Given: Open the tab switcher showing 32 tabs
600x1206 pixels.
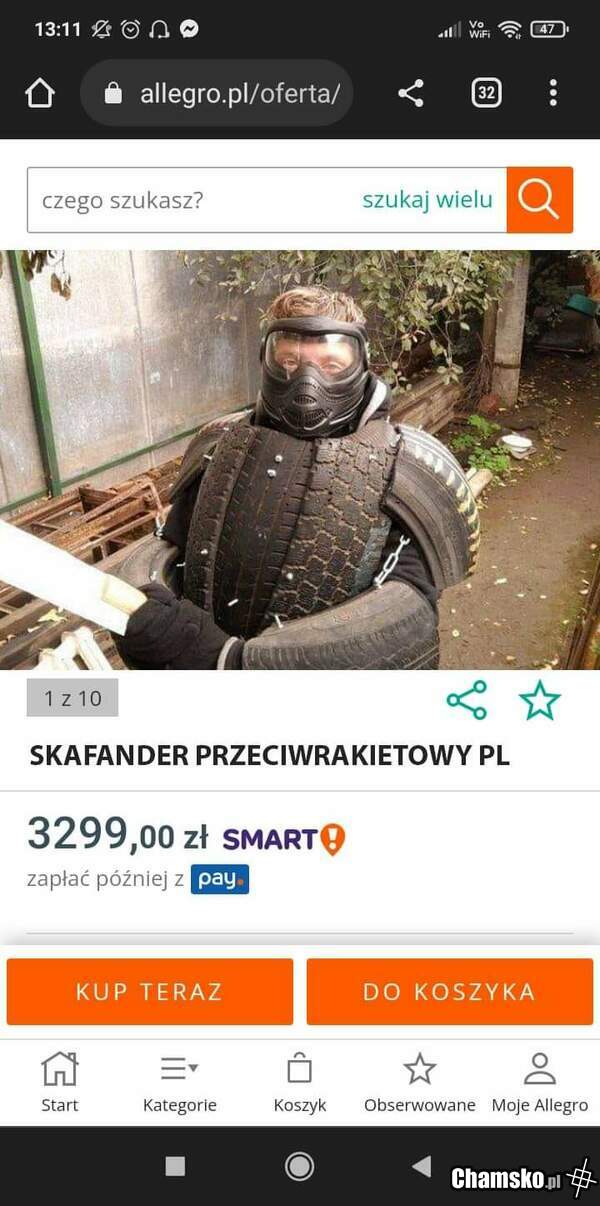Looking at the screenshot, I should click(486, 93).
